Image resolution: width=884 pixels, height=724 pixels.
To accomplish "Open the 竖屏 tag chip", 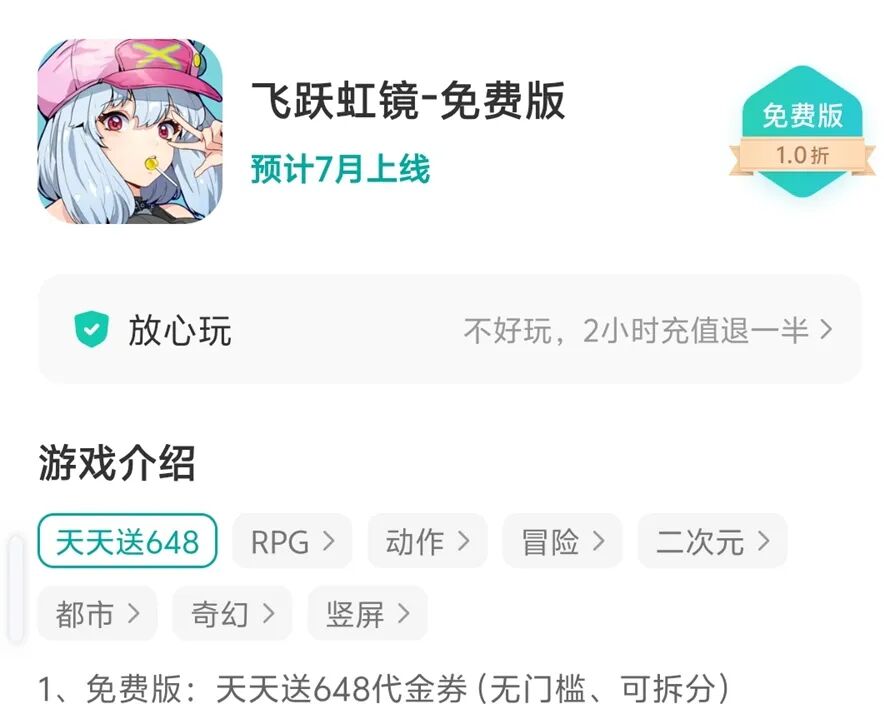I will coord(368,614).
